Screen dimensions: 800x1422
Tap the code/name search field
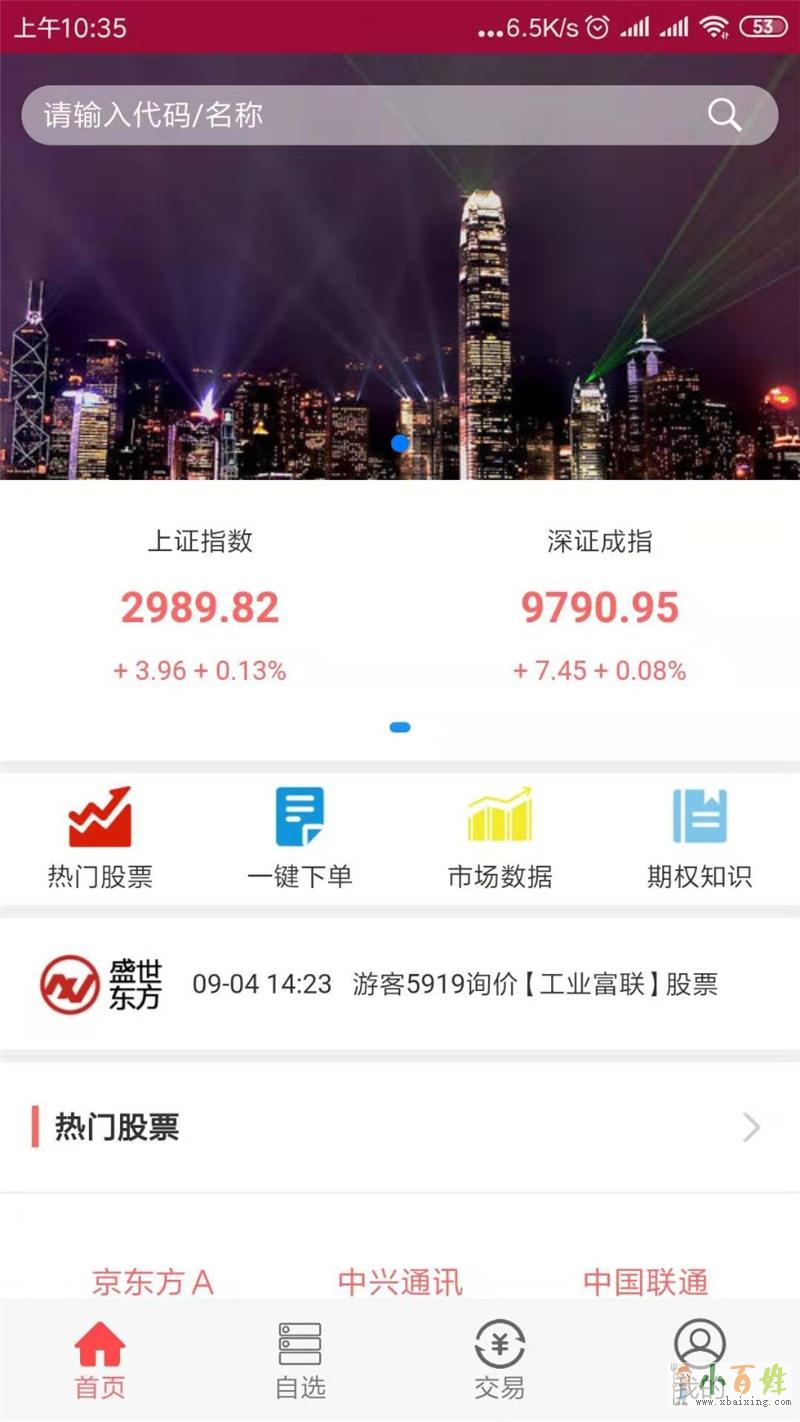pyautogui.click(x=360, y=115)
